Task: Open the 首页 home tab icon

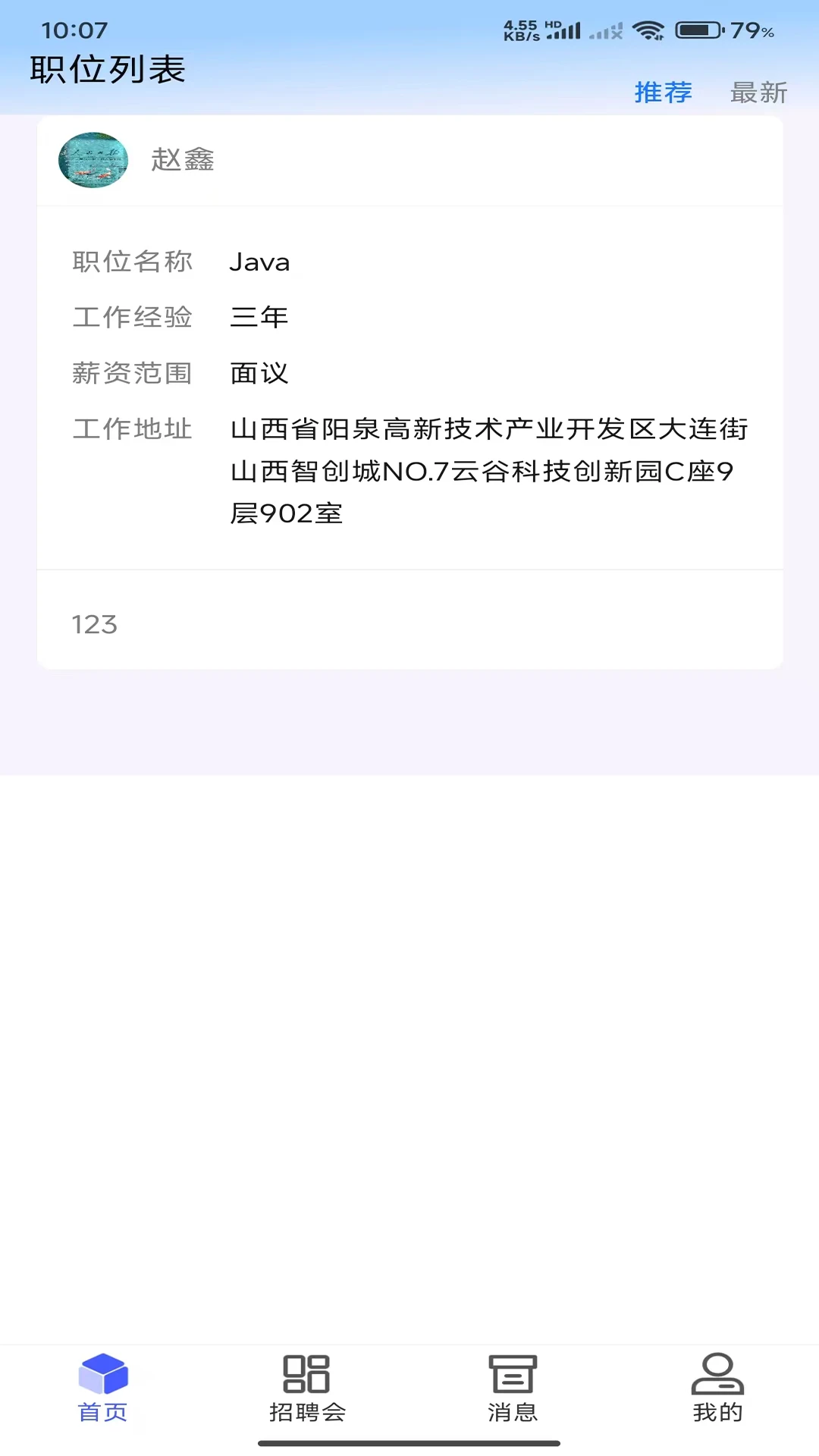Action: coord(104,1372)
